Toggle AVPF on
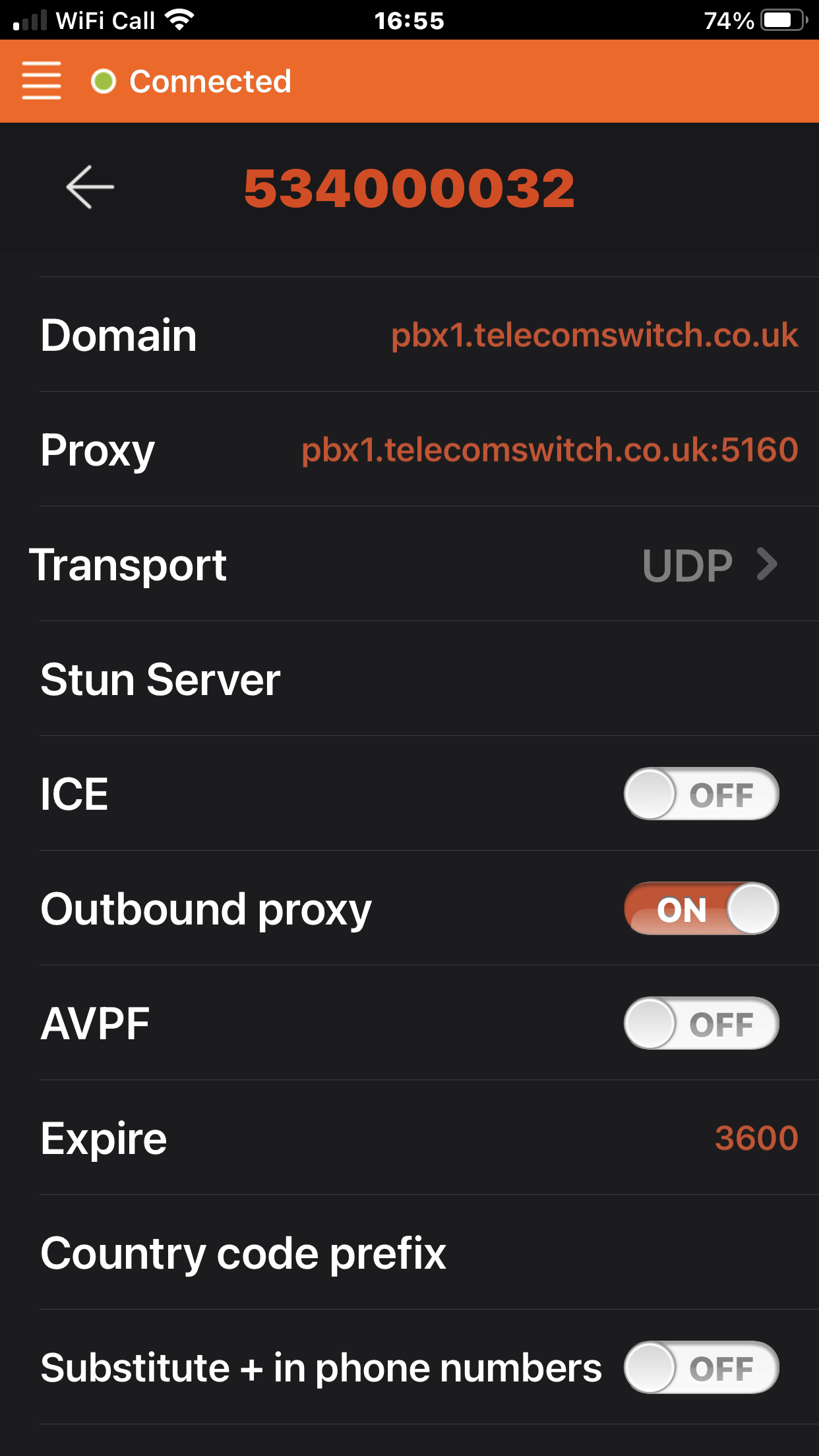 point(701,1023)
